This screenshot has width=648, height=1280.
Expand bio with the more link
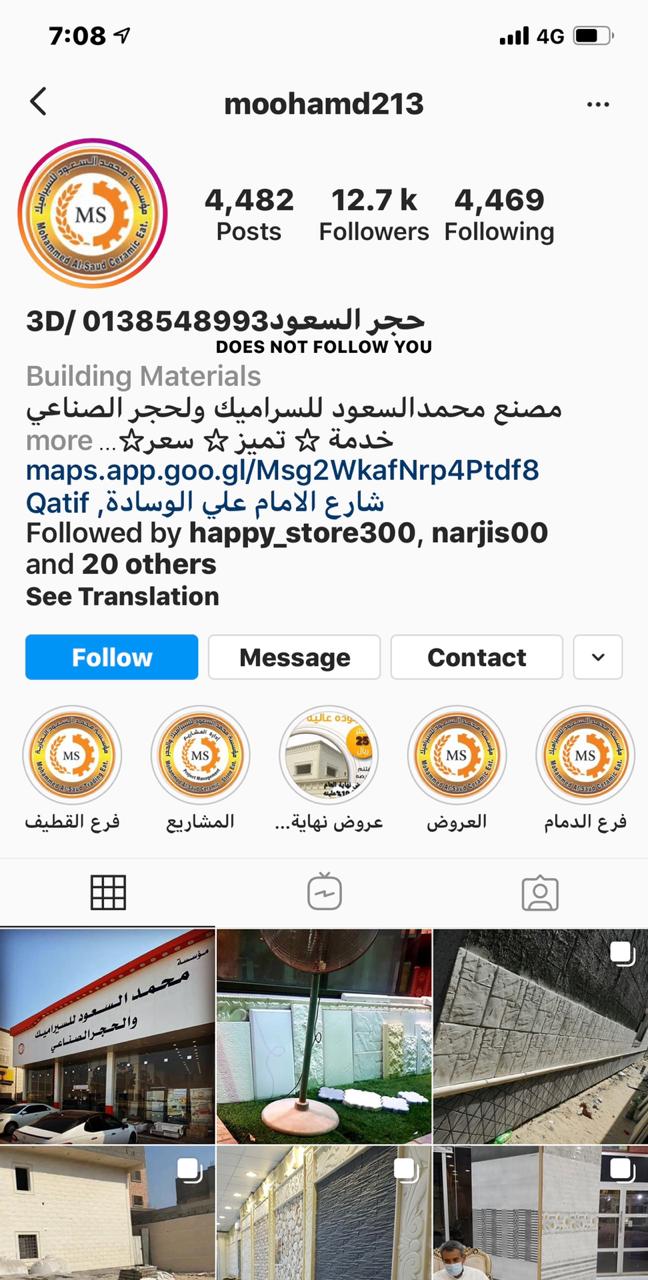(59, 440)
